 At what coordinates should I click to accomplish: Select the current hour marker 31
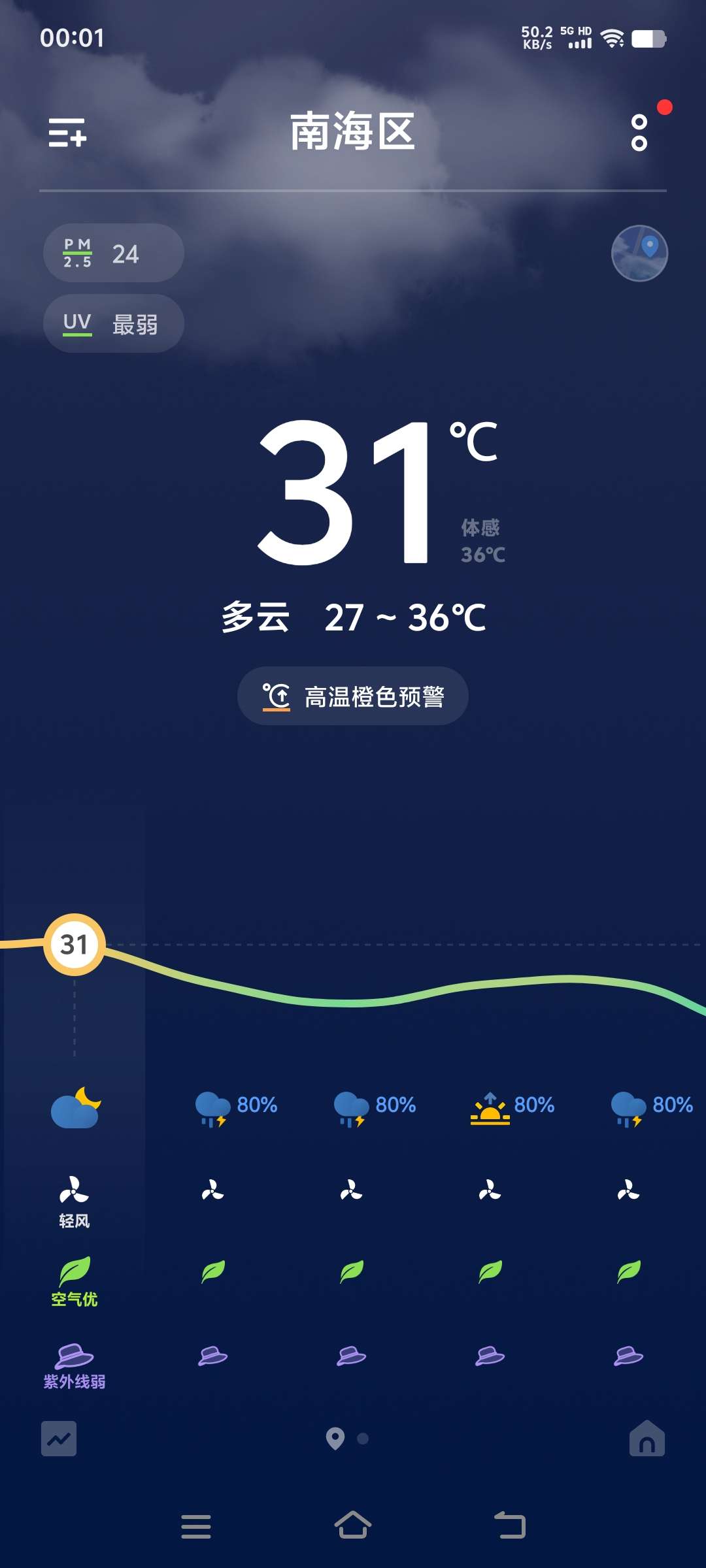[x=74, y=945]
